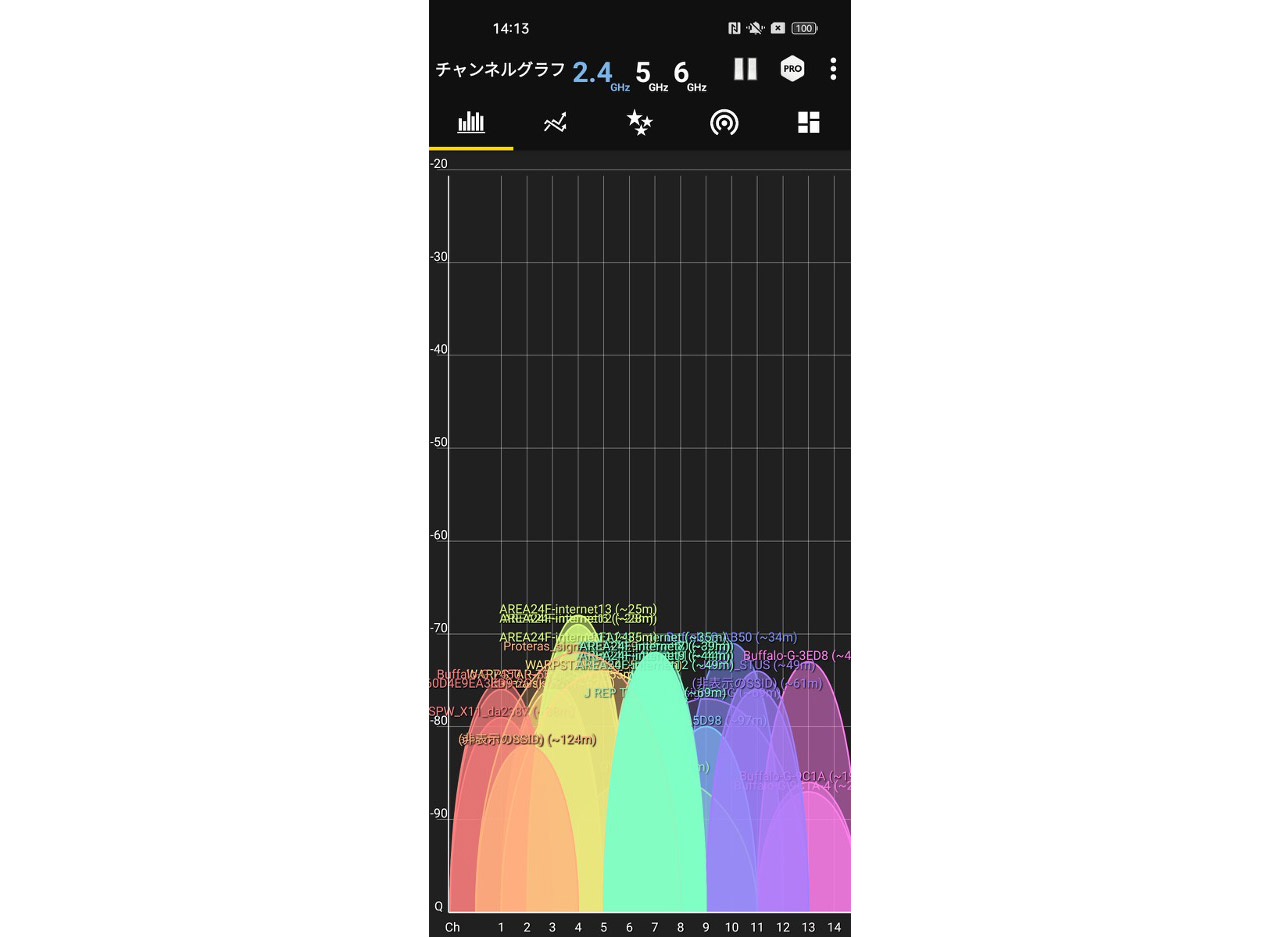Open the overflow menu
This screenshot has height=938, width=1280.
click(x=833, y=69)
